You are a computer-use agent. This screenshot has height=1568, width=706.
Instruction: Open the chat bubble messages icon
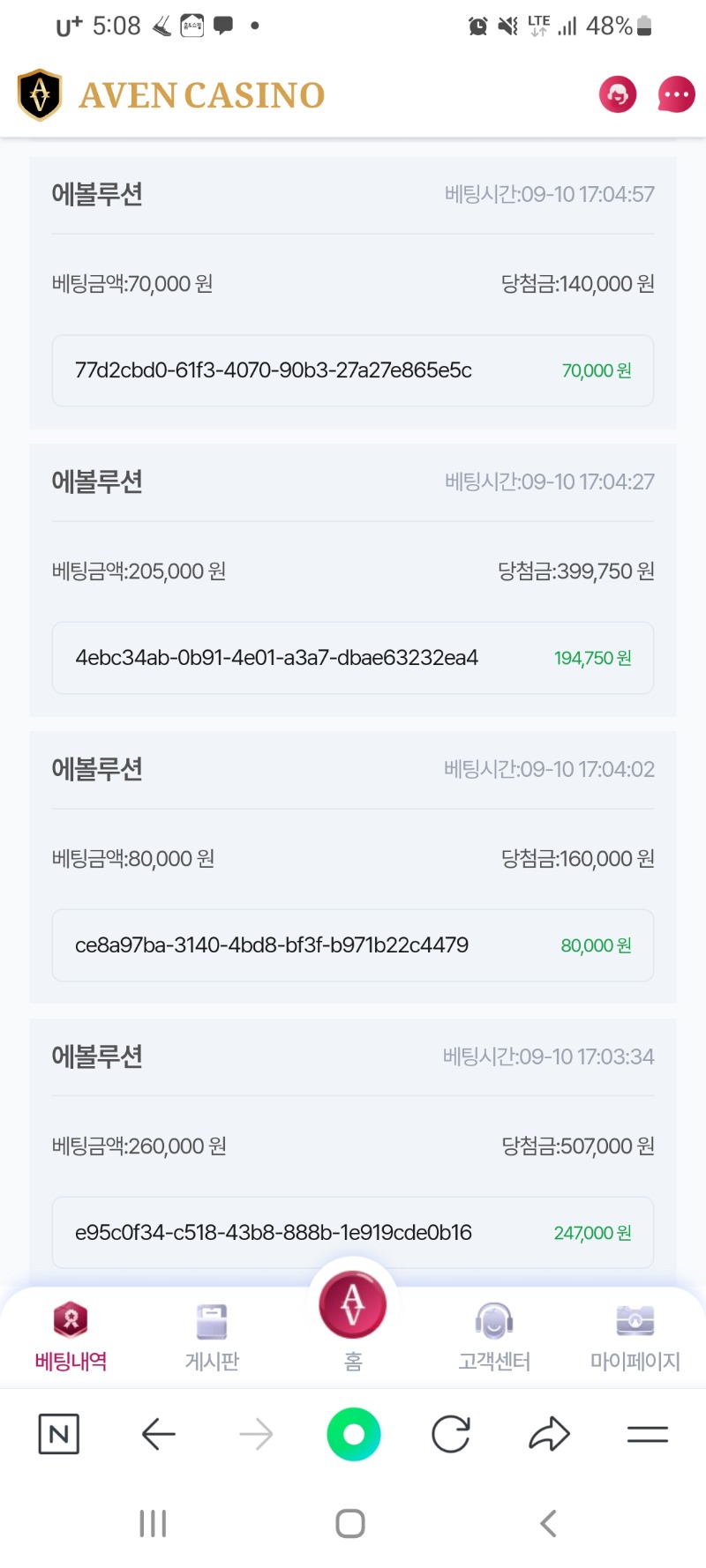coord(677,94)
